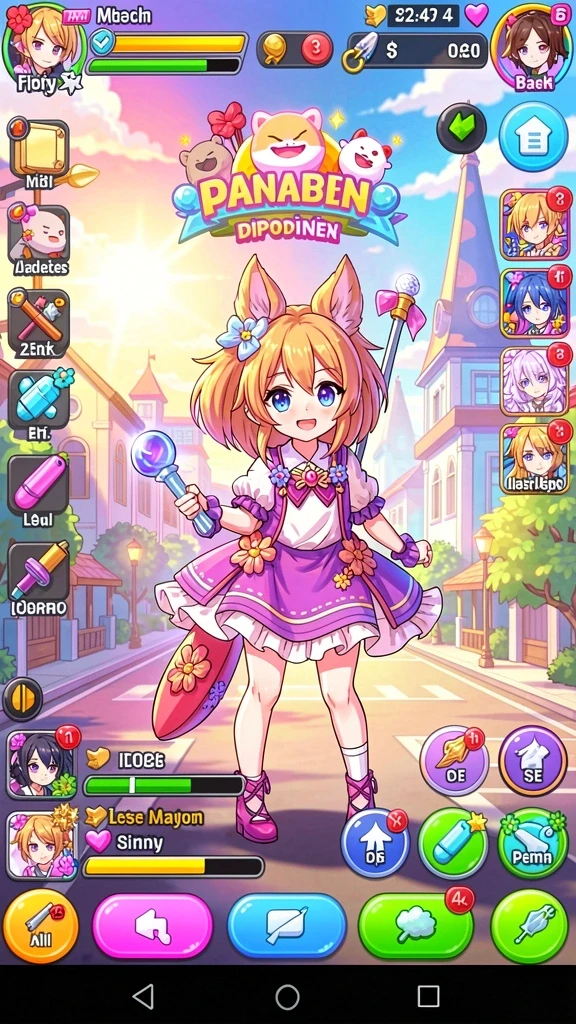The image size is (576, 1024).
Task: Tap the green down-arrow round button
Action: tap(461, 129)
